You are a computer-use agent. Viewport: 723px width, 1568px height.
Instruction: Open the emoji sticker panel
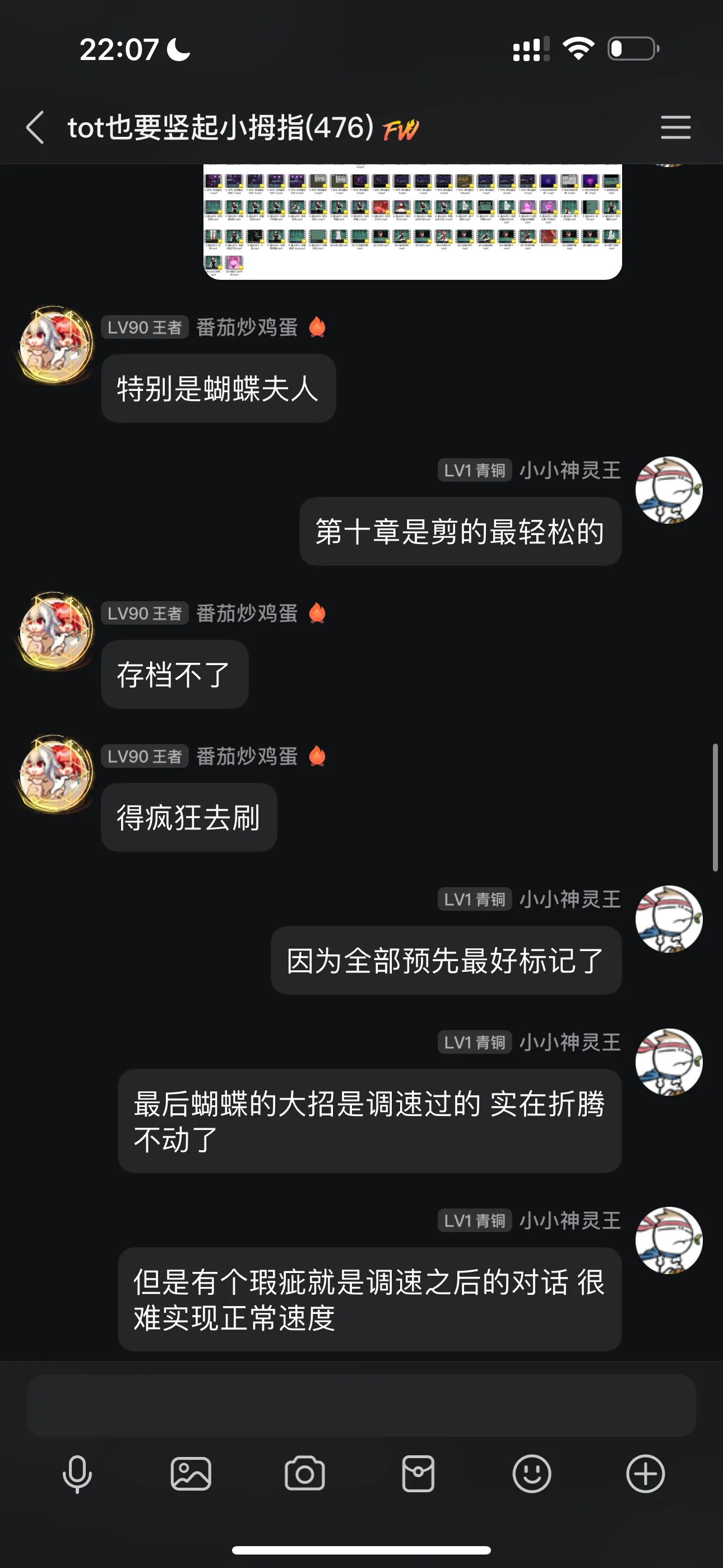[x=531, y=1474]
